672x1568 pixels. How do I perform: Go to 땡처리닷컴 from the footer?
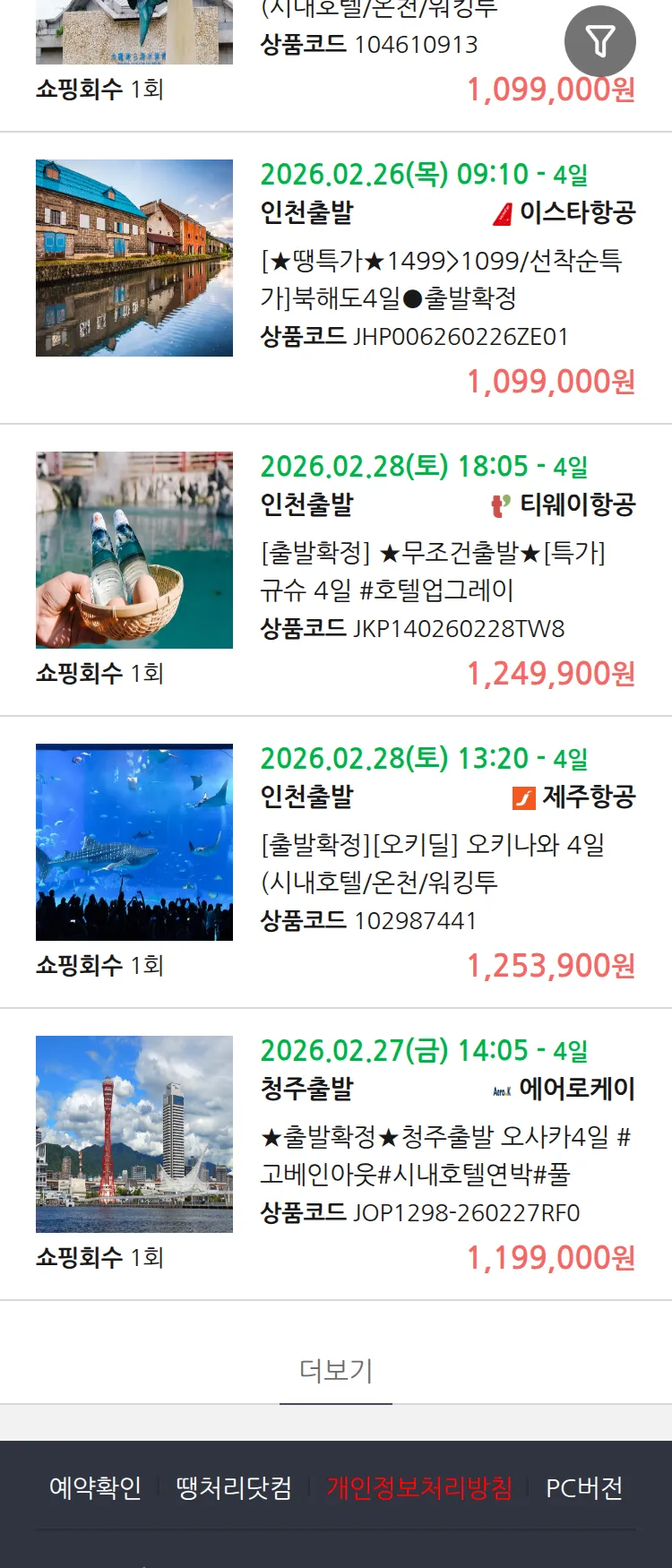tap(234, 1488)
